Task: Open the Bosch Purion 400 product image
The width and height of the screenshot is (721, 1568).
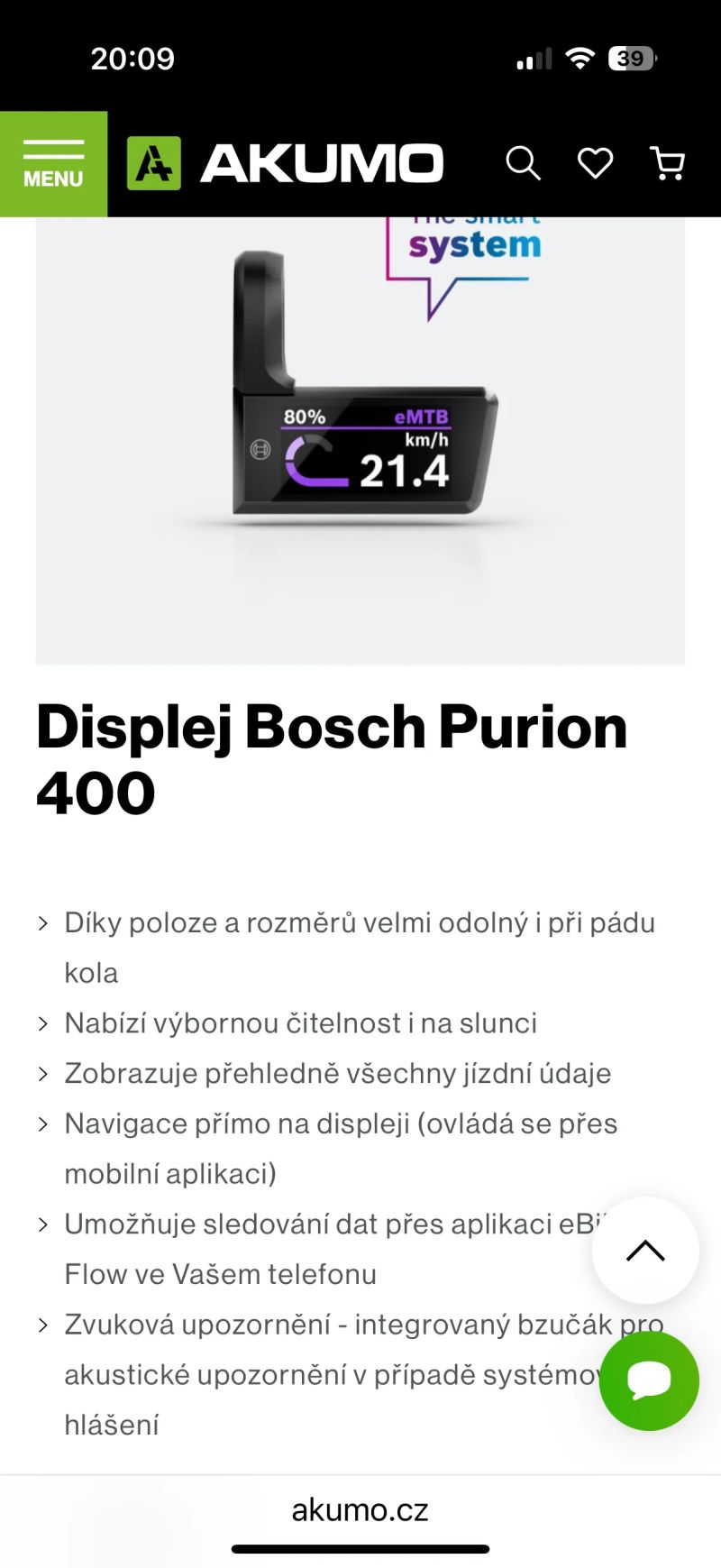Action: pyautogui.click(x=360, y=440)
